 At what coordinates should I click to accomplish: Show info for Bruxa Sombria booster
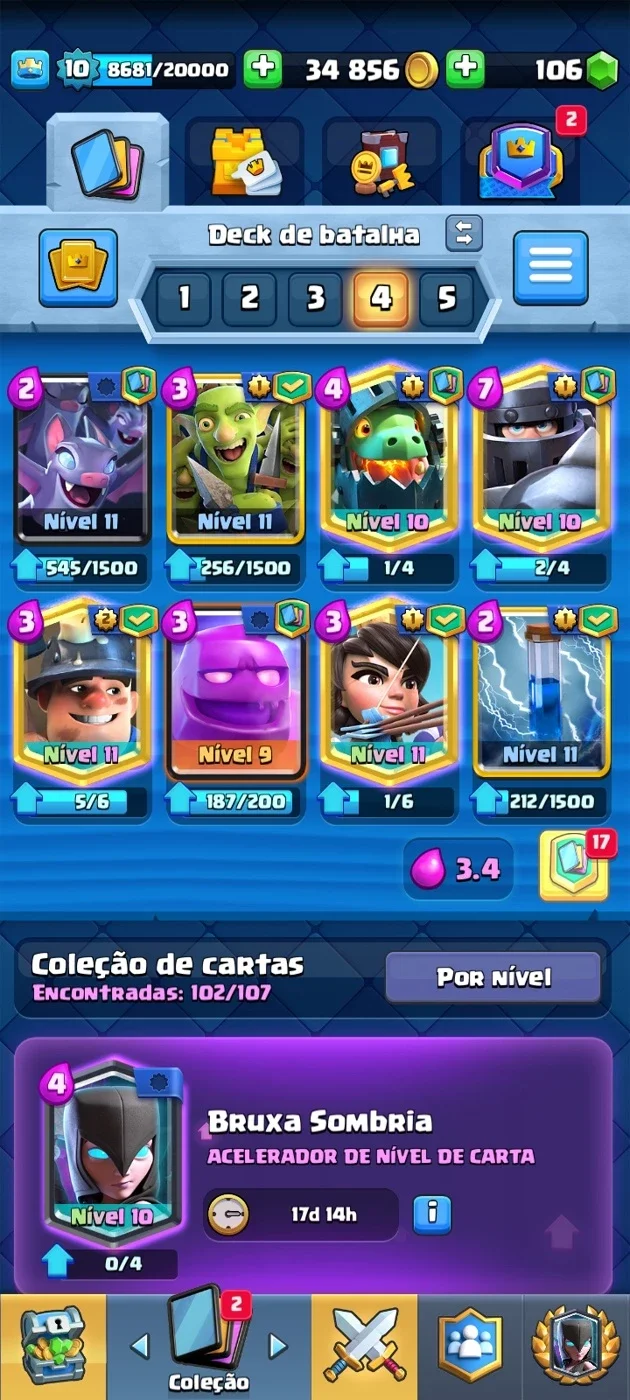click(x=432, y=1215)
